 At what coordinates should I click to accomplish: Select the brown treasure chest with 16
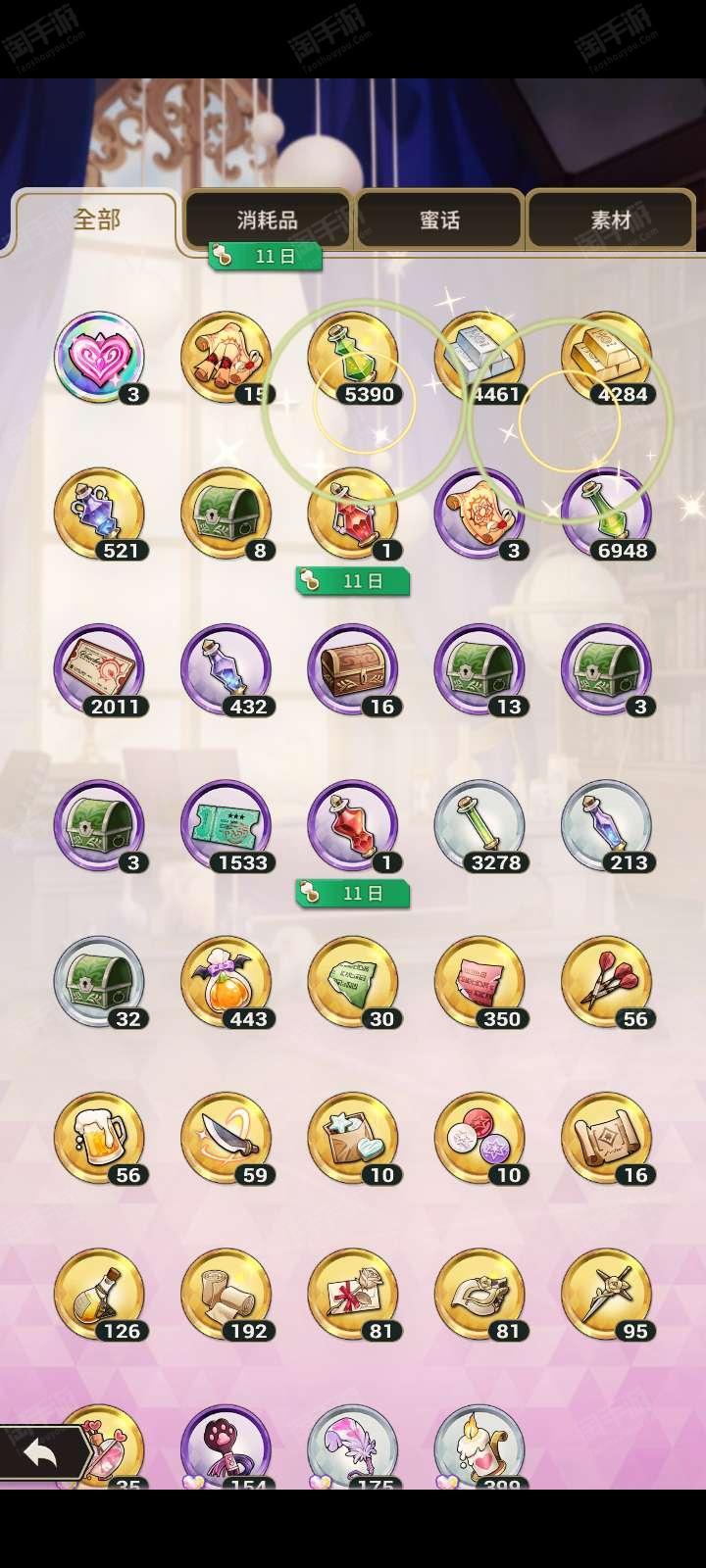tap(353, 669)
